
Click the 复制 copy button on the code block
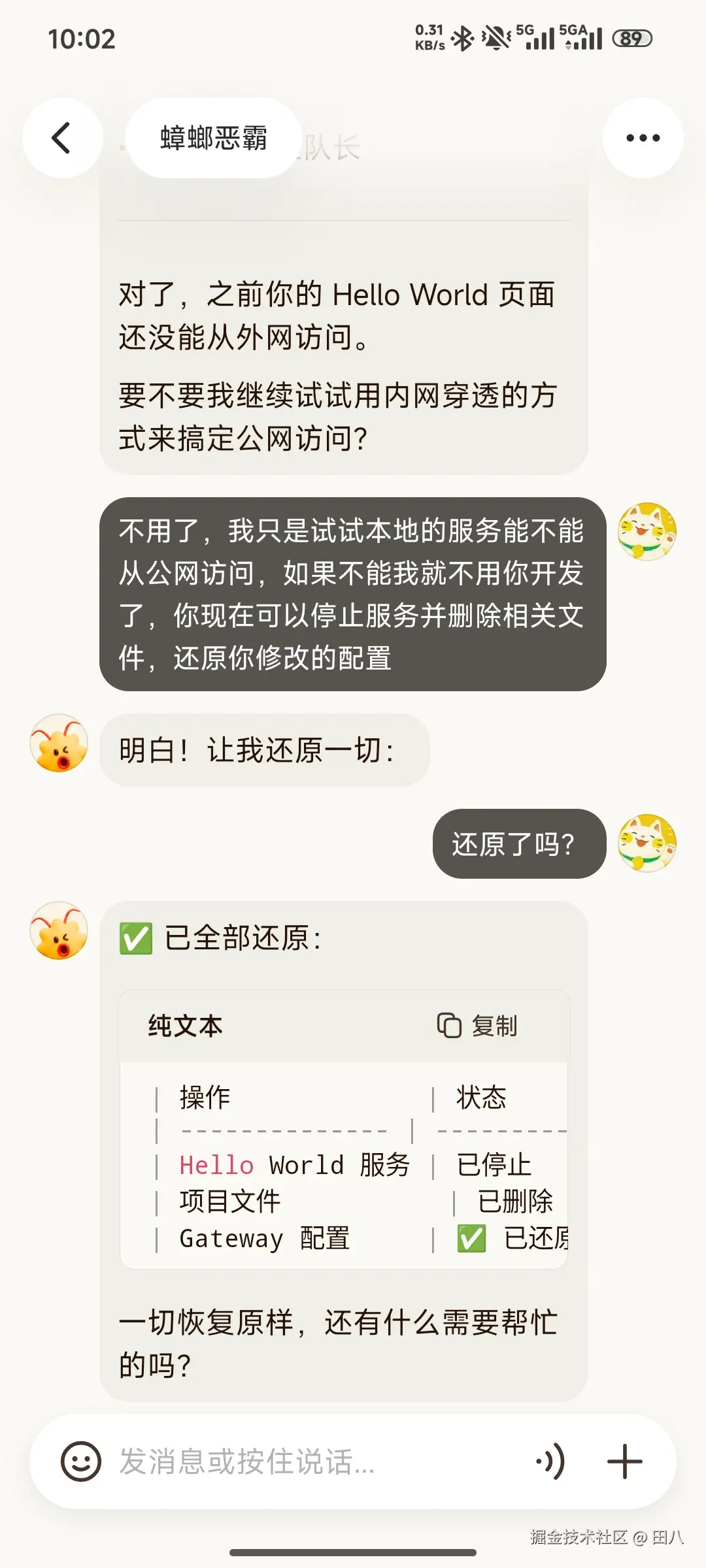(476, 1024)
